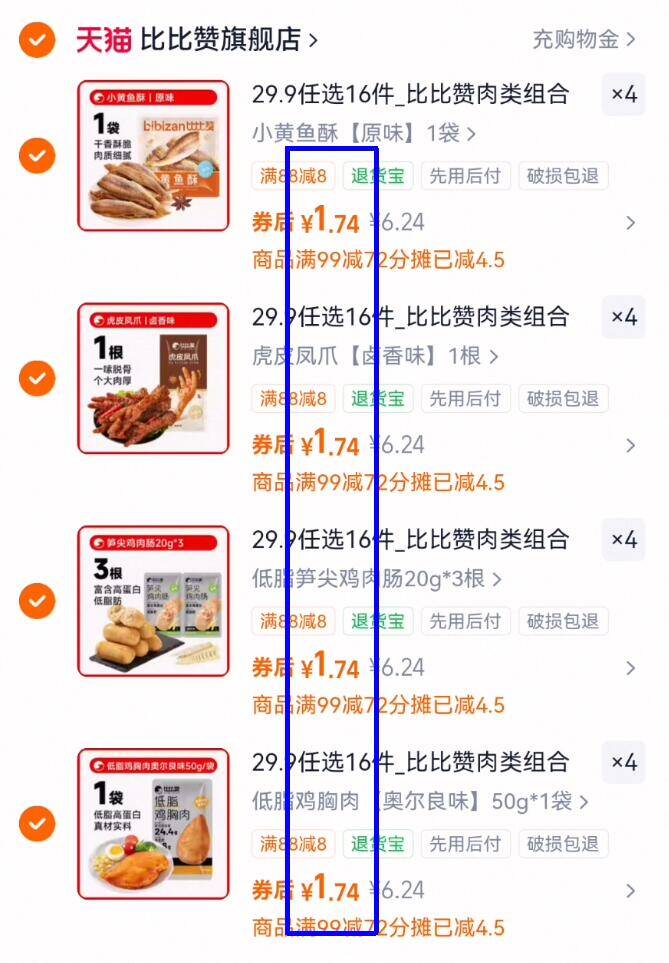The image size is (669, 963).
Task: Change the 虎皮凤爪【卤香味】1根 spec option
Action: [x=375, y=356]
